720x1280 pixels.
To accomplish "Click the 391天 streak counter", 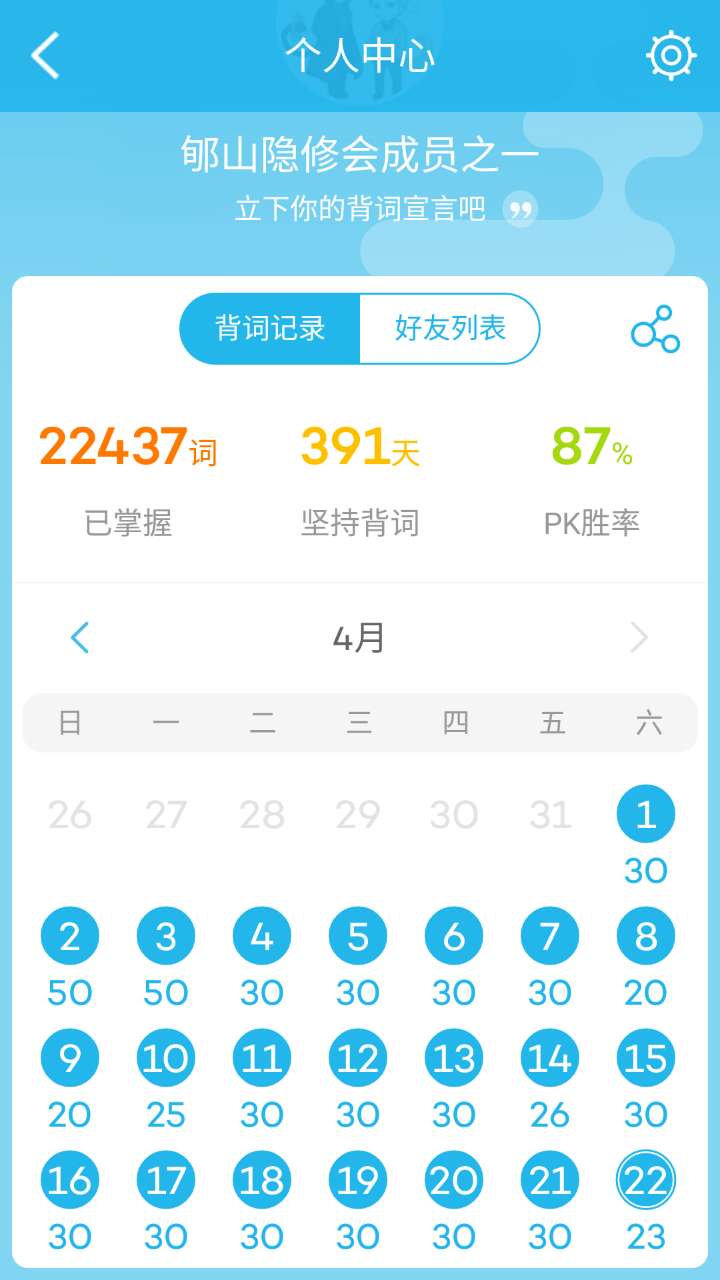I will 360,449.
